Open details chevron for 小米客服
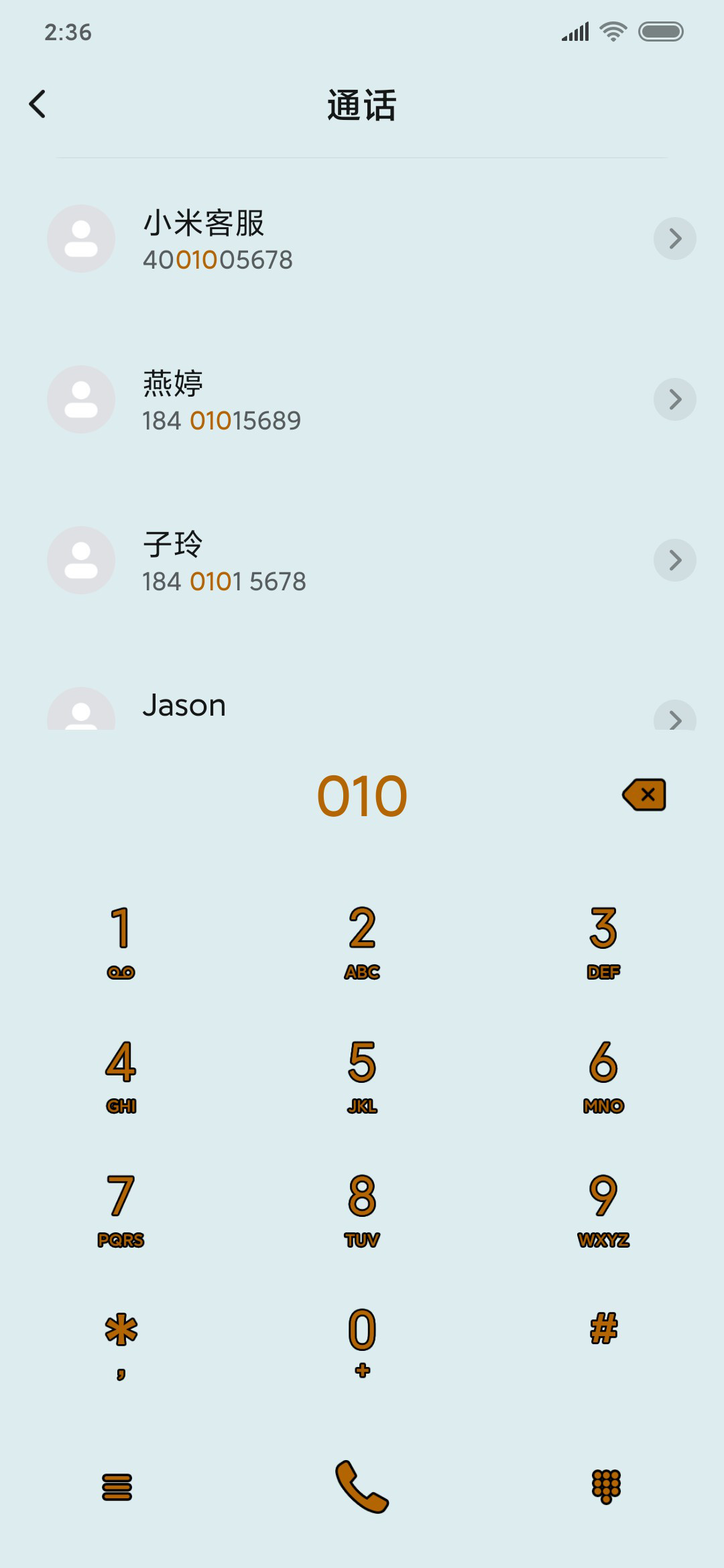Image resolution: width=724 pixels, height=1568 pixels. pos(675,239)
